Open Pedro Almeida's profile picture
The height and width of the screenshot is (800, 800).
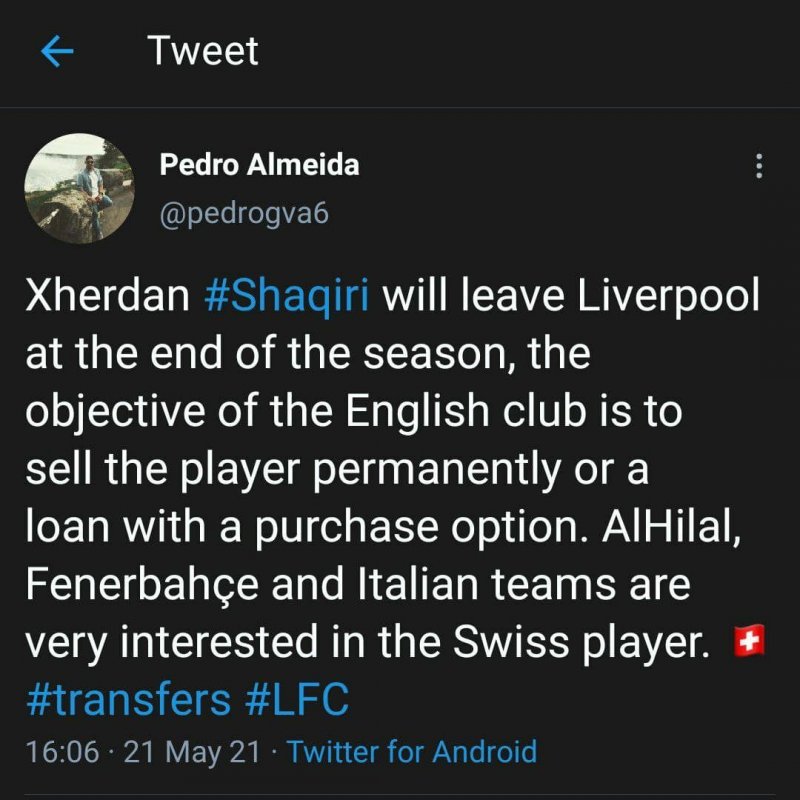(x=79, y=189)
